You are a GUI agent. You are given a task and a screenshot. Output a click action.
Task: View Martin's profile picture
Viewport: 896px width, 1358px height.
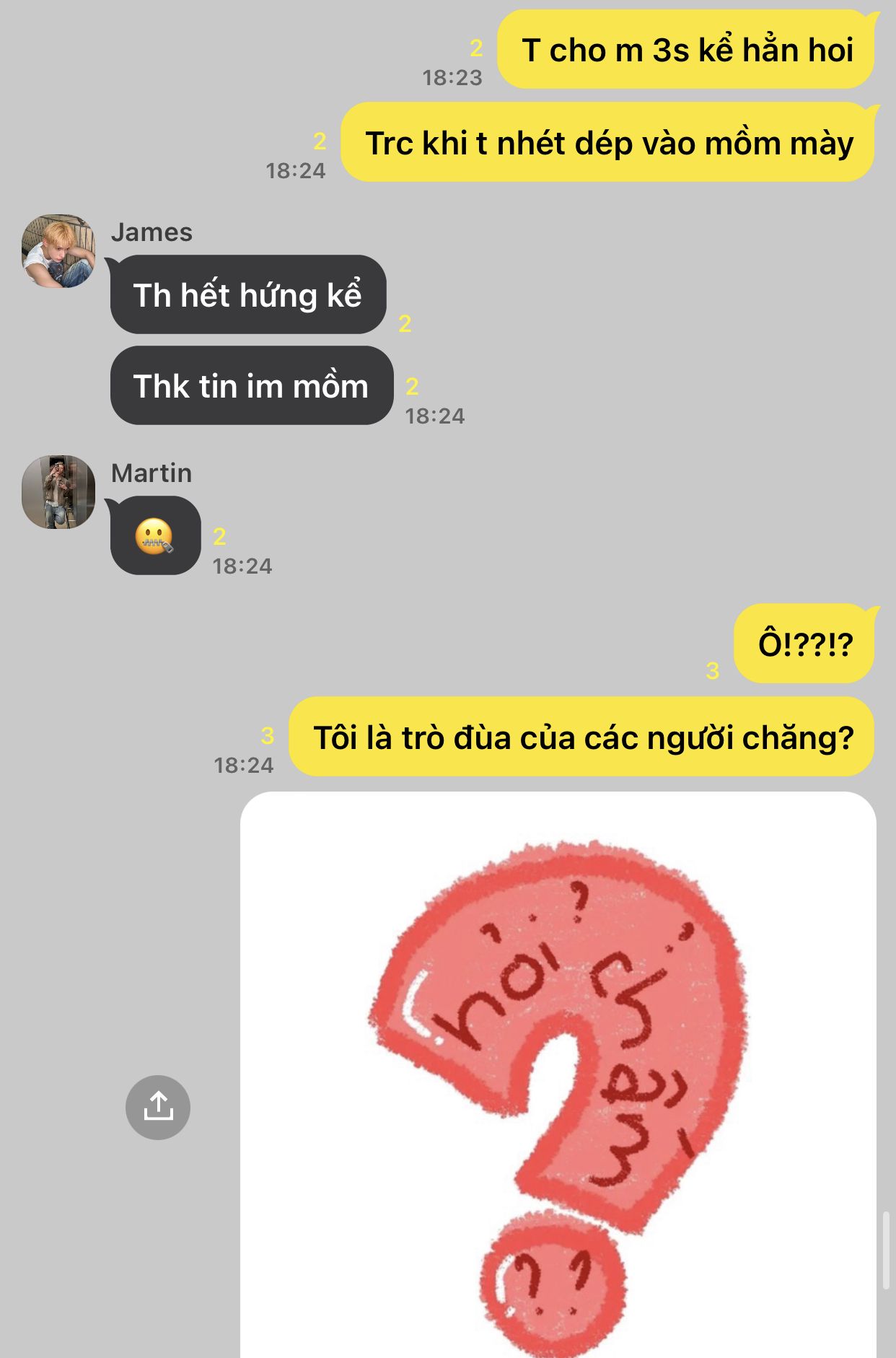pyautogui.click(x=58, y=492)
